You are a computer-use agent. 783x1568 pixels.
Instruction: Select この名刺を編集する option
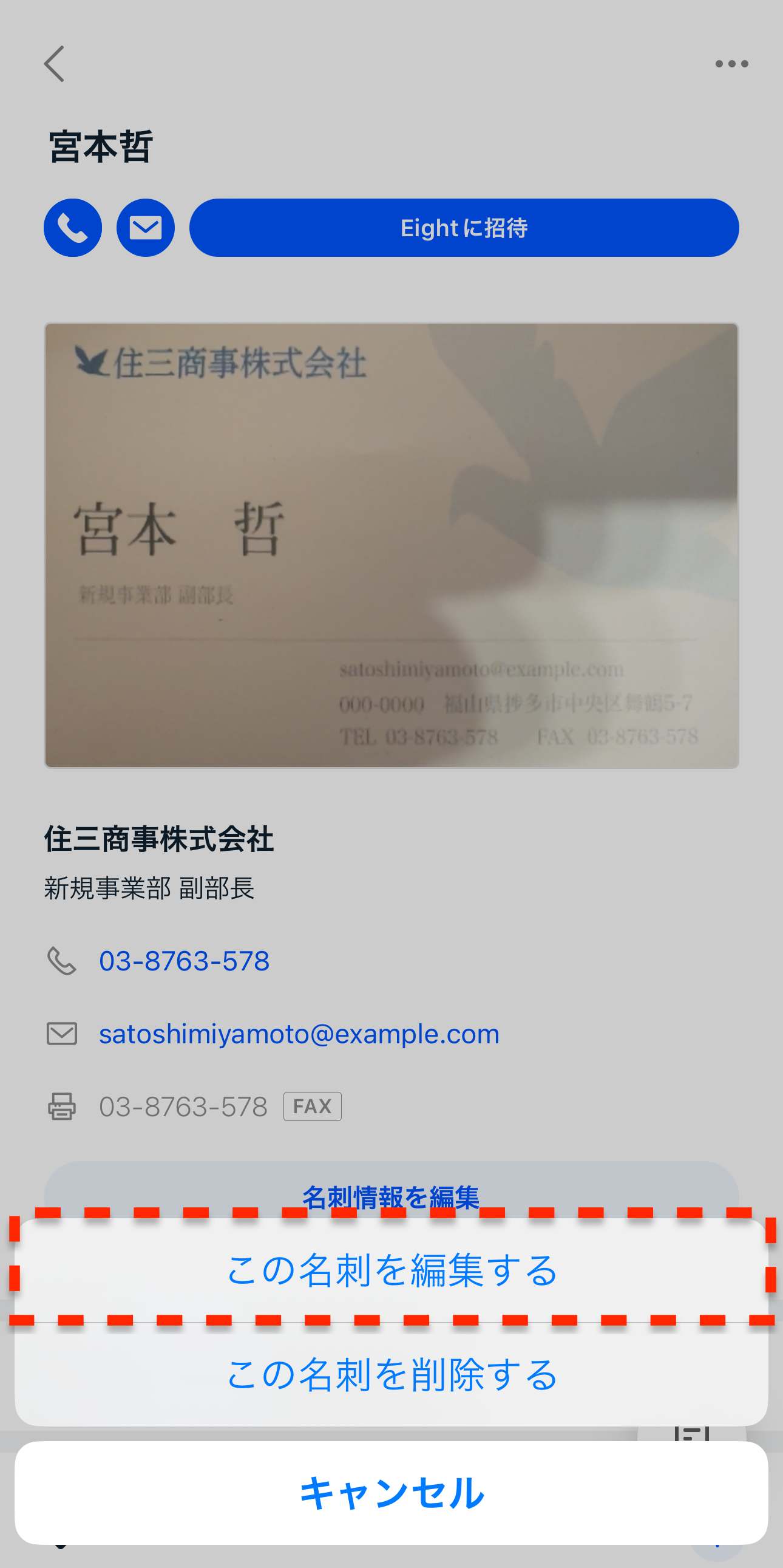coord(391,1270)
